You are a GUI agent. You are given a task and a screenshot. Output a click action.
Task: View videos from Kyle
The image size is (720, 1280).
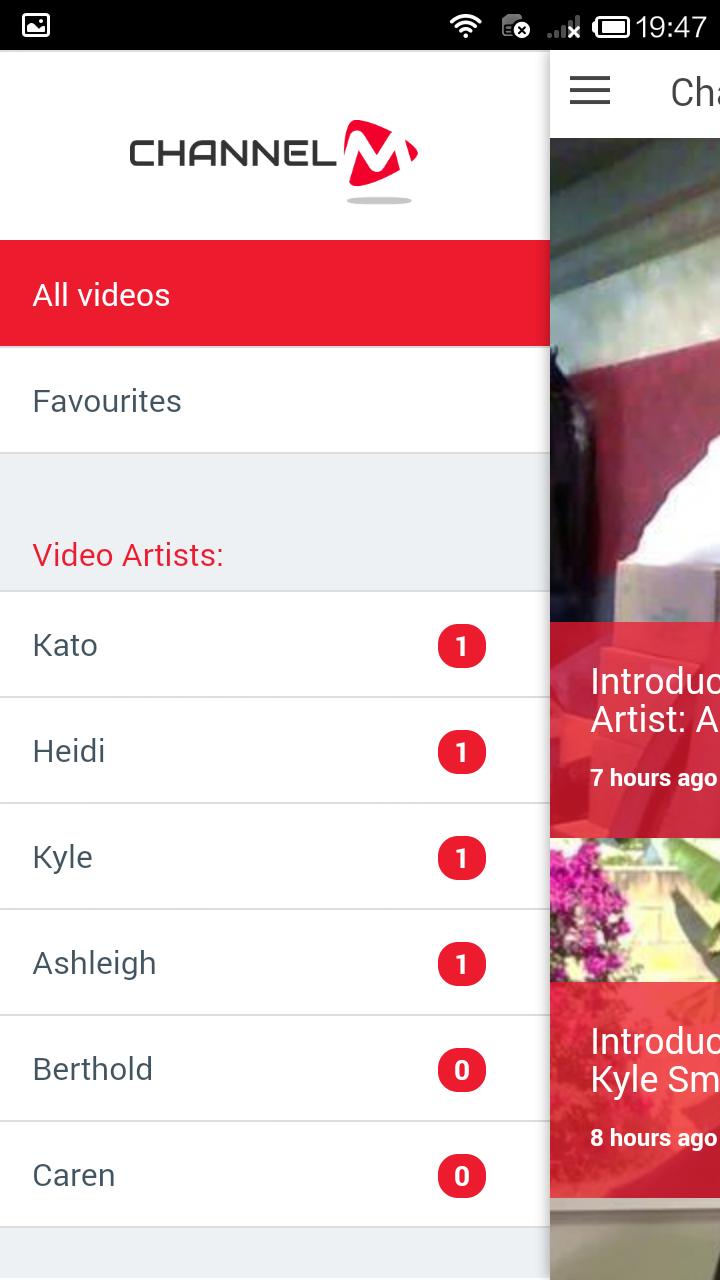[275, 857]
